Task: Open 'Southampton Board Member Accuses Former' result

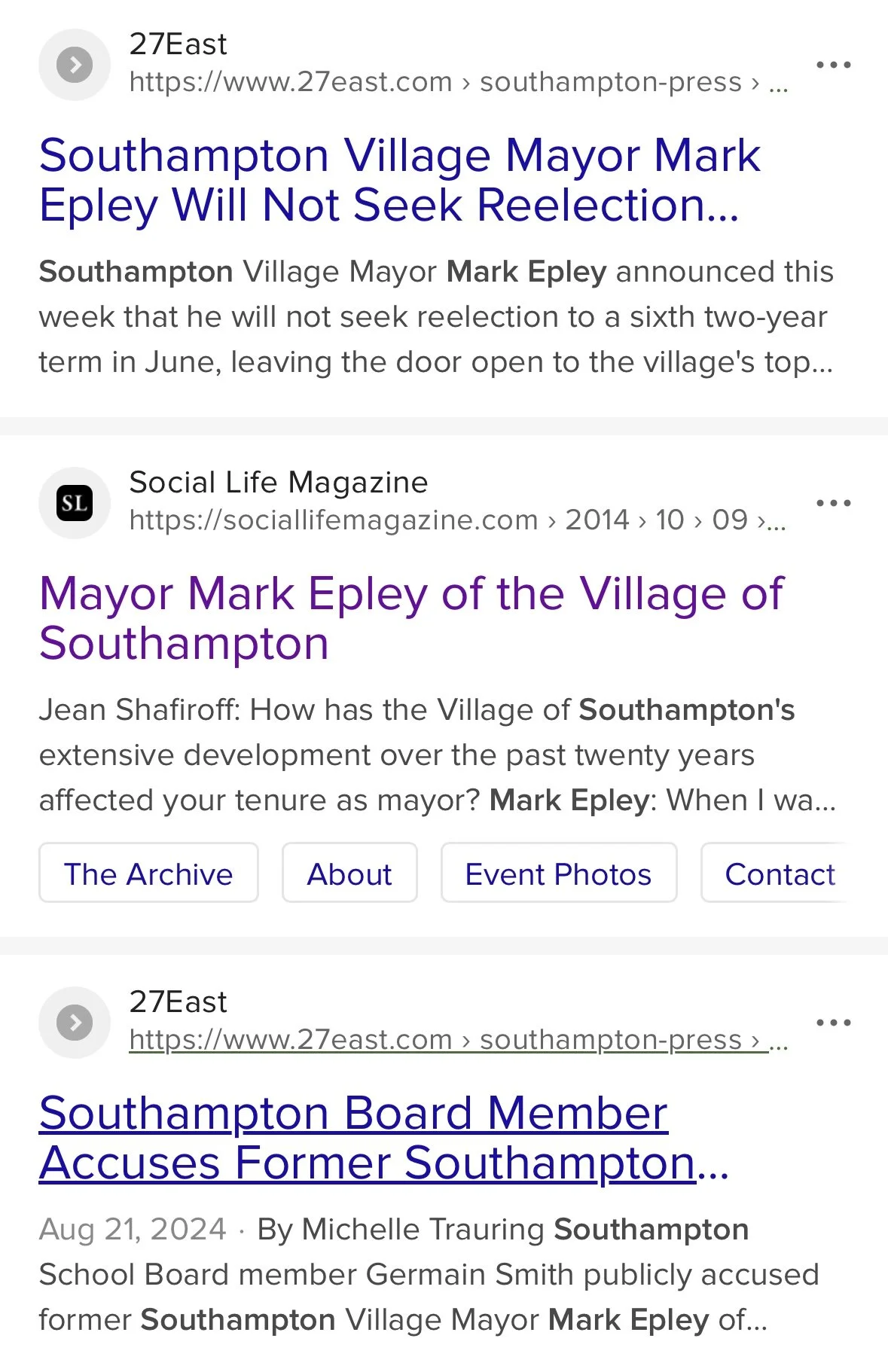Action: click(384, 1137)
